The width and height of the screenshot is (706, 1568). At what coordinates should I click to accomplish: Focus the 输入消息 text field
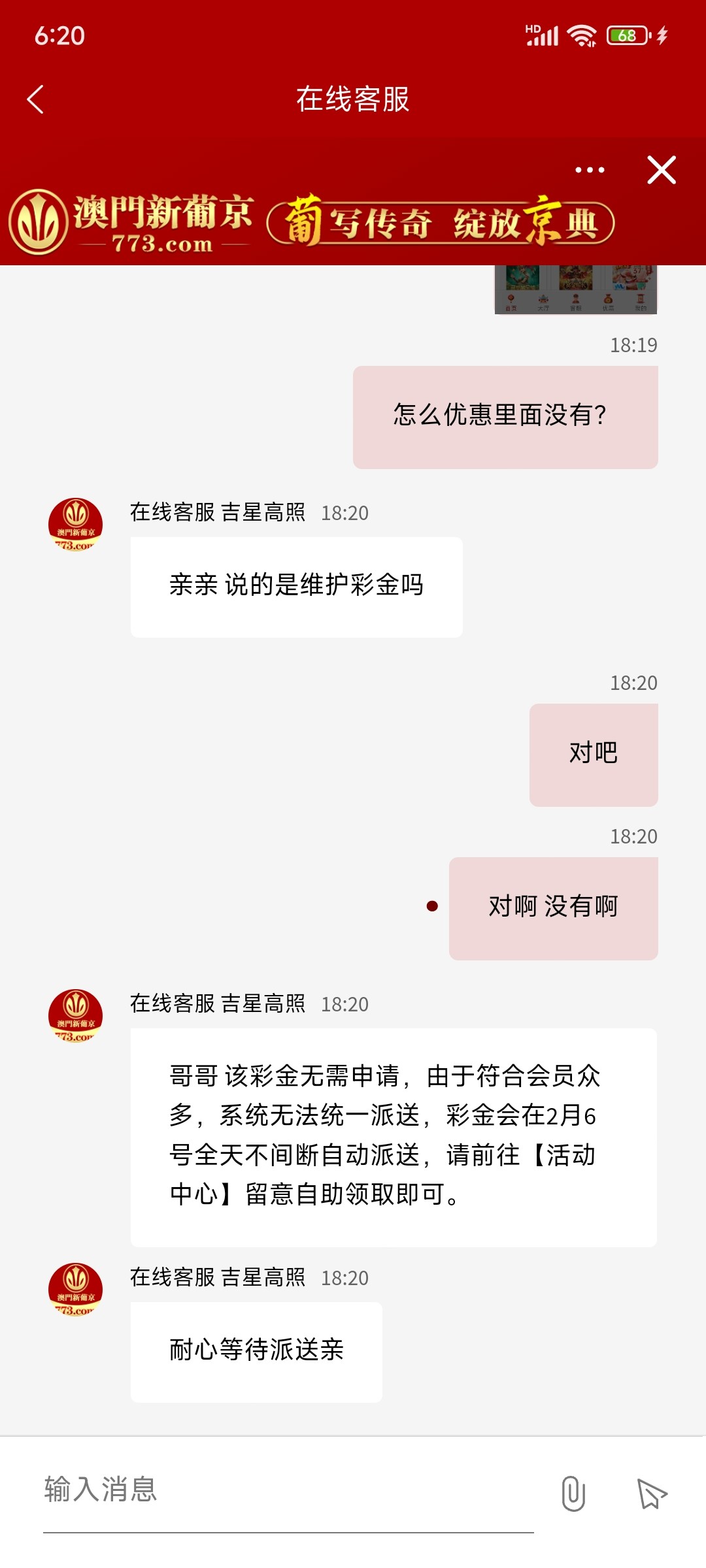coord(288,1490)
